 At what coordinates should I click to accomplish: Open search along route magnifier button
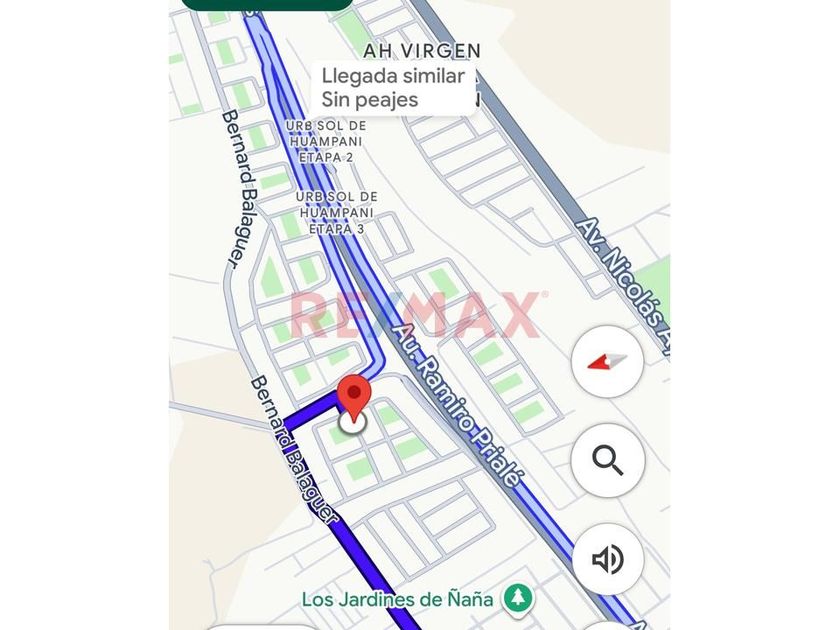pos(608,460)
